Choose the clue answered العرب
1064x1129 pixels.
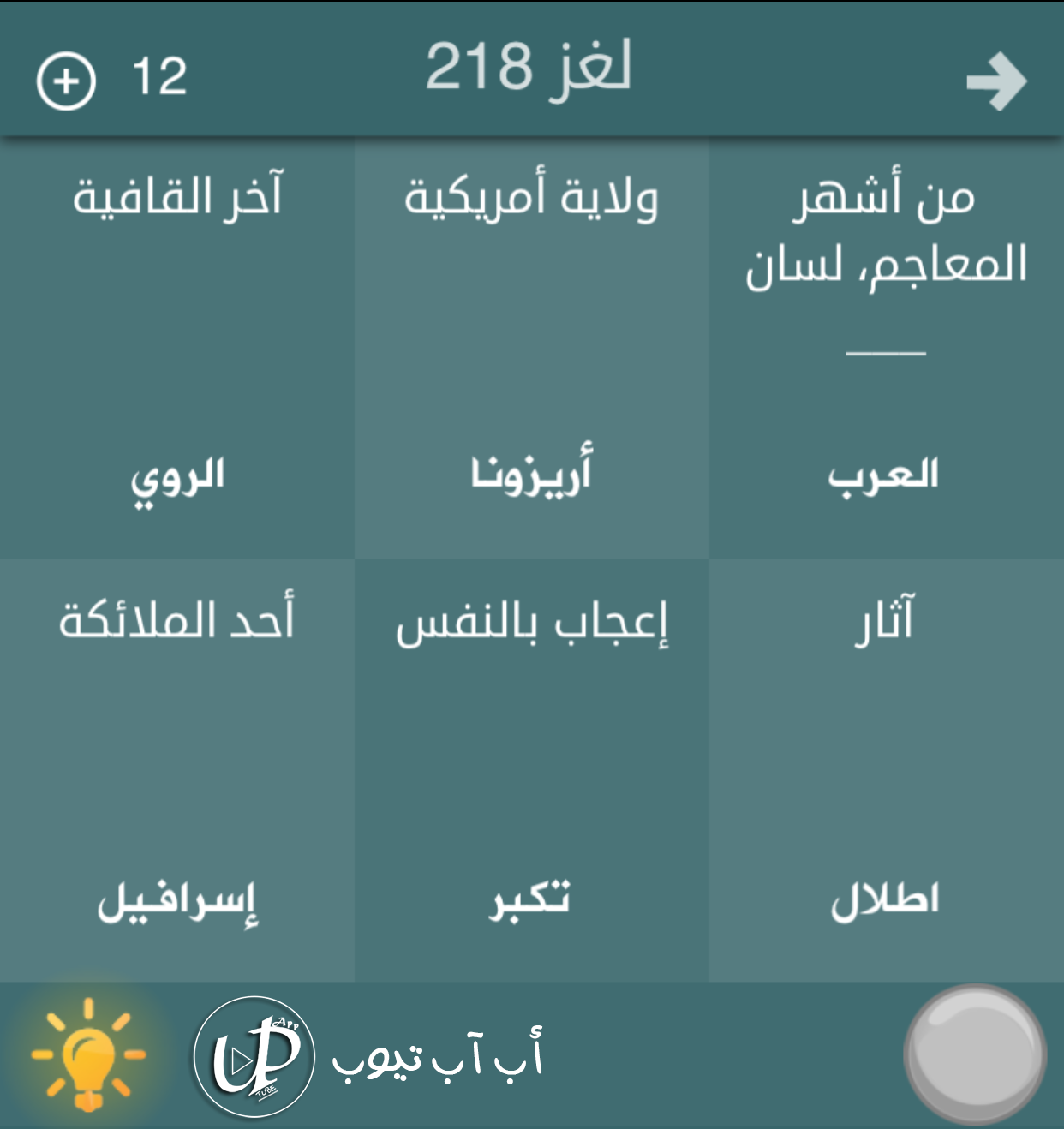tap(886, 347)
